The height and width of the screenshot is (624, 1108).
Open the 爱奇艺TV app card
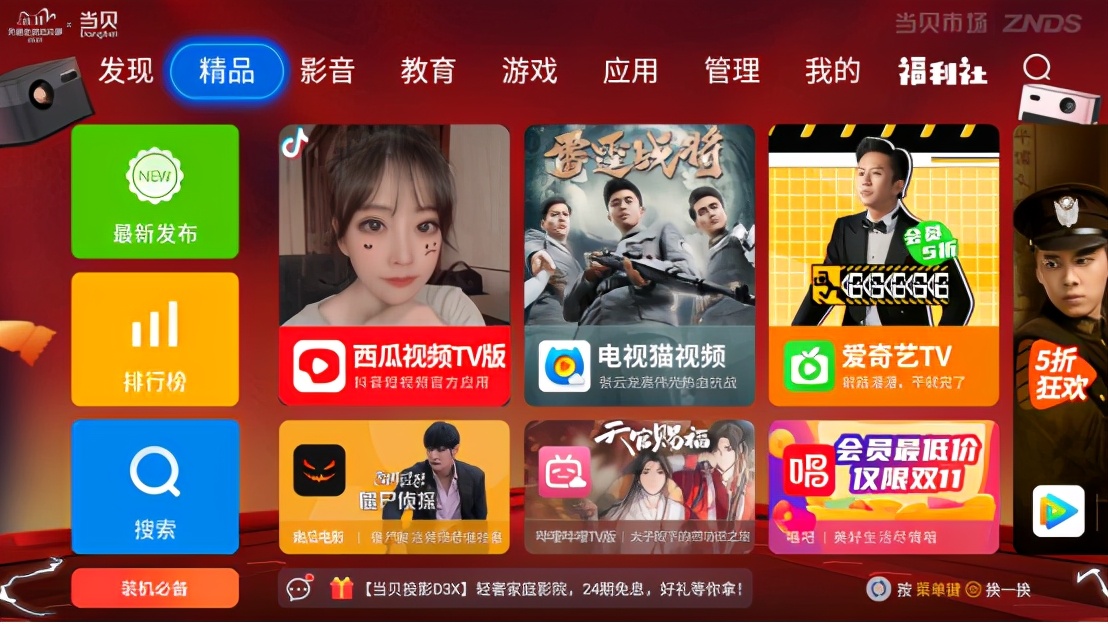point(883,265)
